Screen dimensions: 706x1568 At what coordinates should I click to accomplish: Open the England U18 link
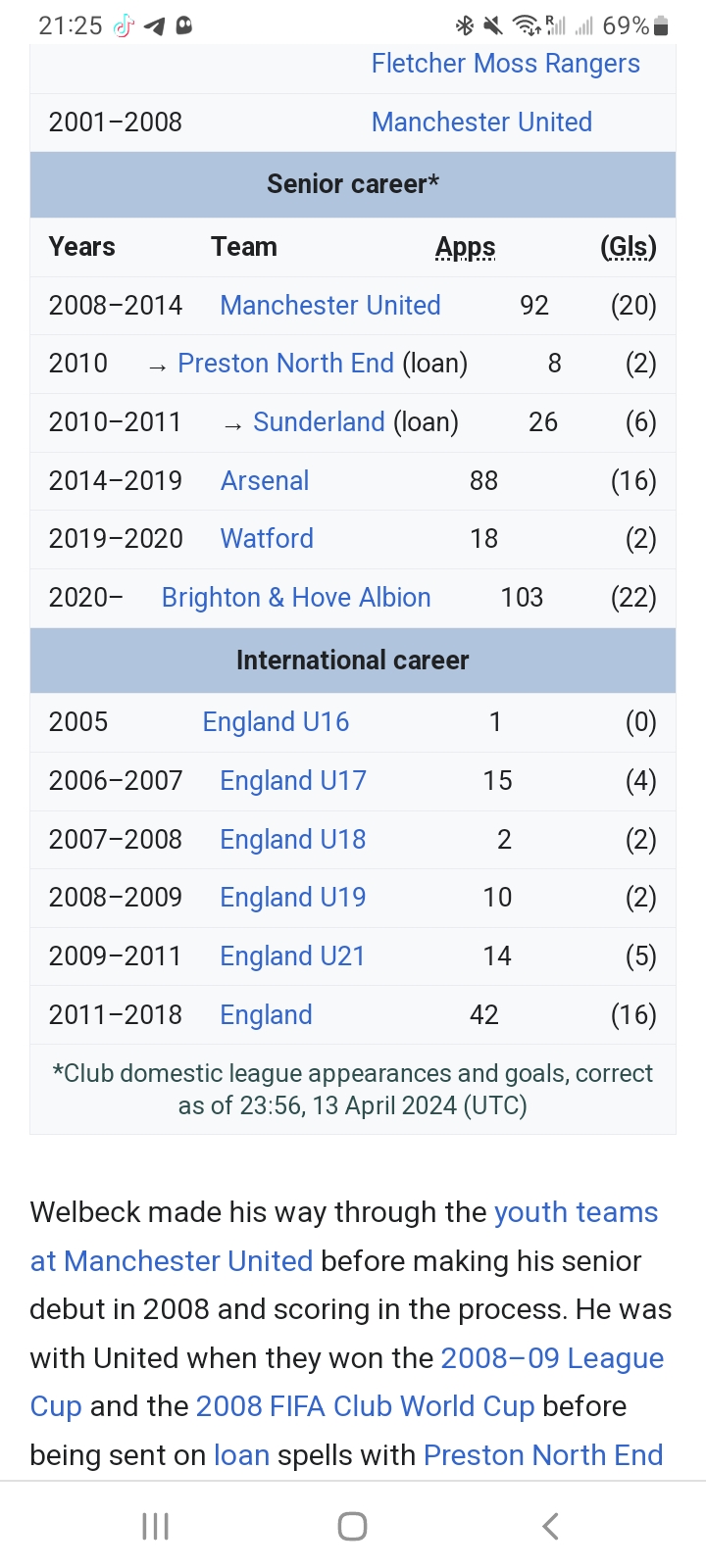pos(293,840)
